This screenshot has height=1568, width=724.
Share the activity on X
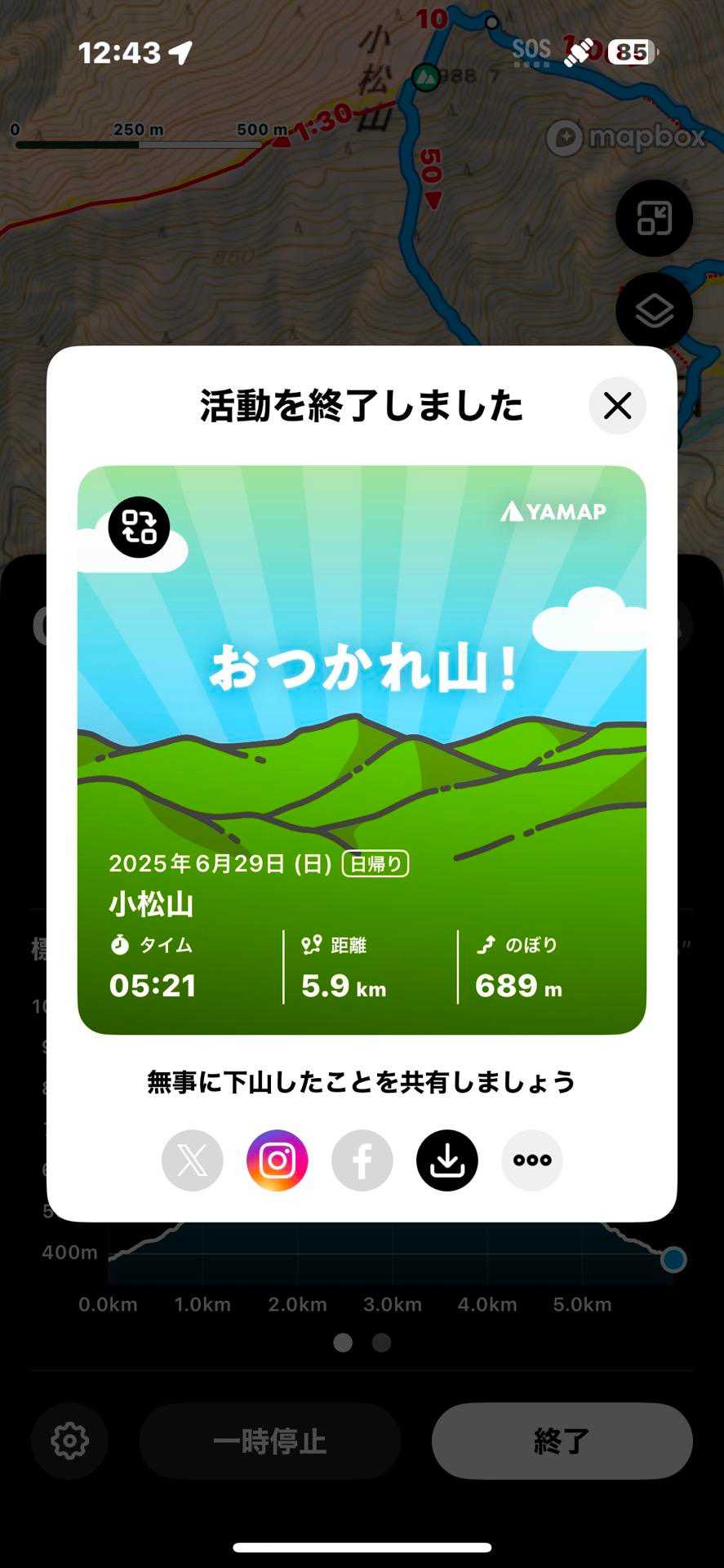tap(193, 1160)
